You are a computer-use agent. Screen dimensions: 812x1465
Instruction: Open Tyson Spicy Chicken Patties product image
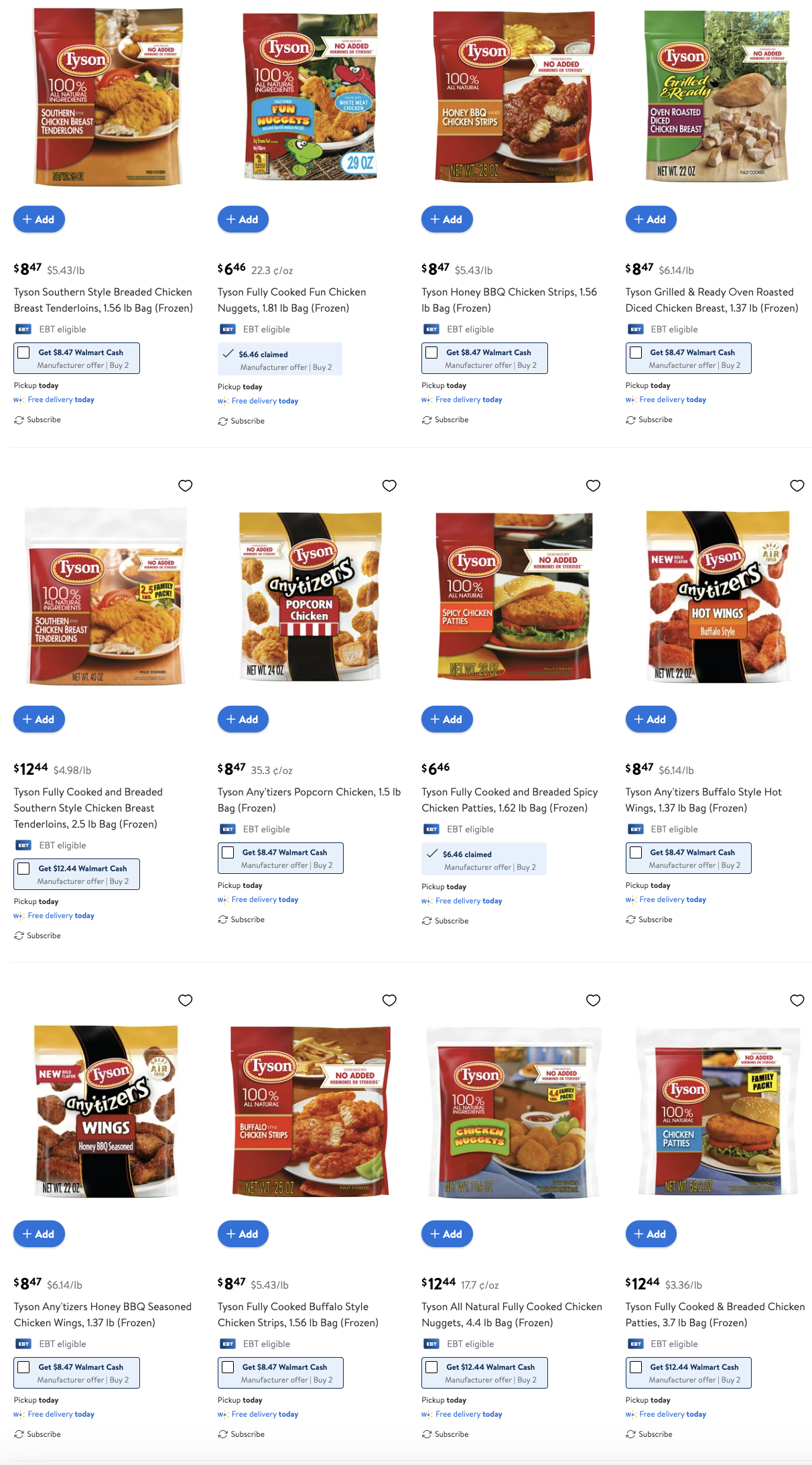pos(514,596)
